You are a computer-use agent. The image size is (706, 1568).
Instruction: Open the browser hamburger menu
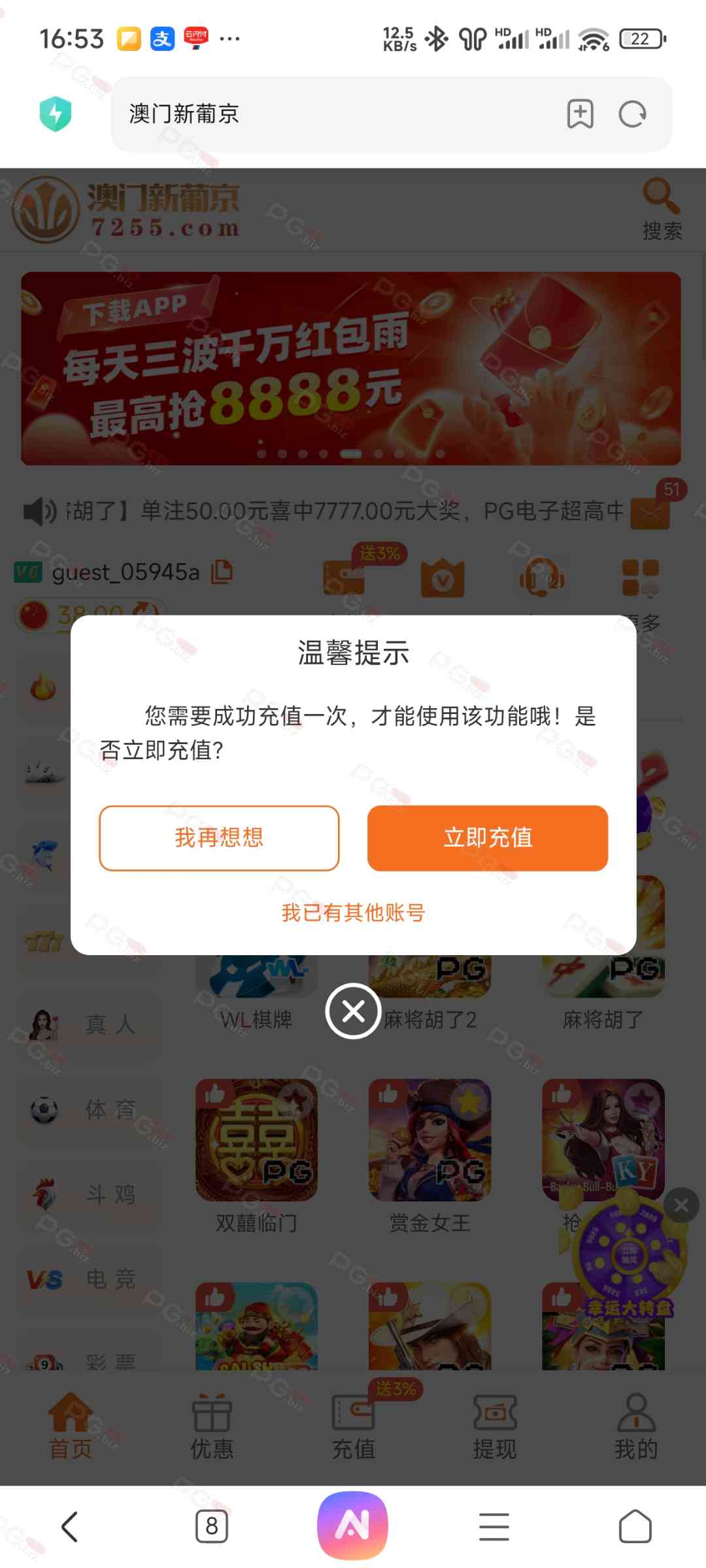[x=494, y=1526]
